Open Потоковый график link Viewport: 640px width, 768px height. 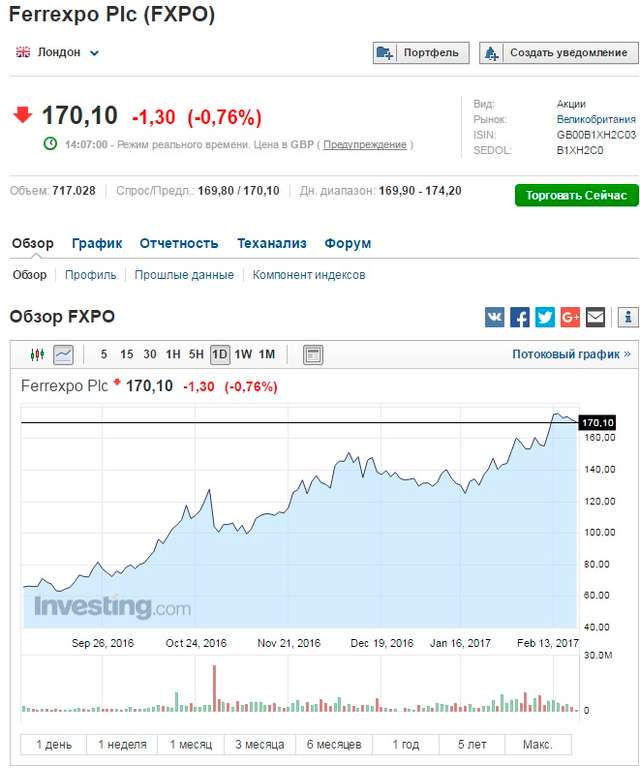[571, 354]
